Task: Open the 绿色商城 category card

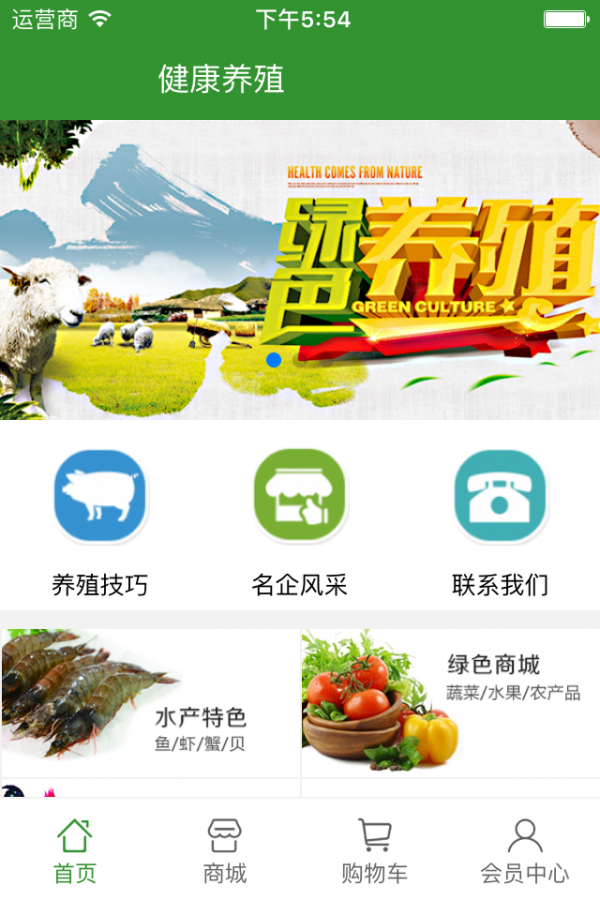Action: click(450, 703)
